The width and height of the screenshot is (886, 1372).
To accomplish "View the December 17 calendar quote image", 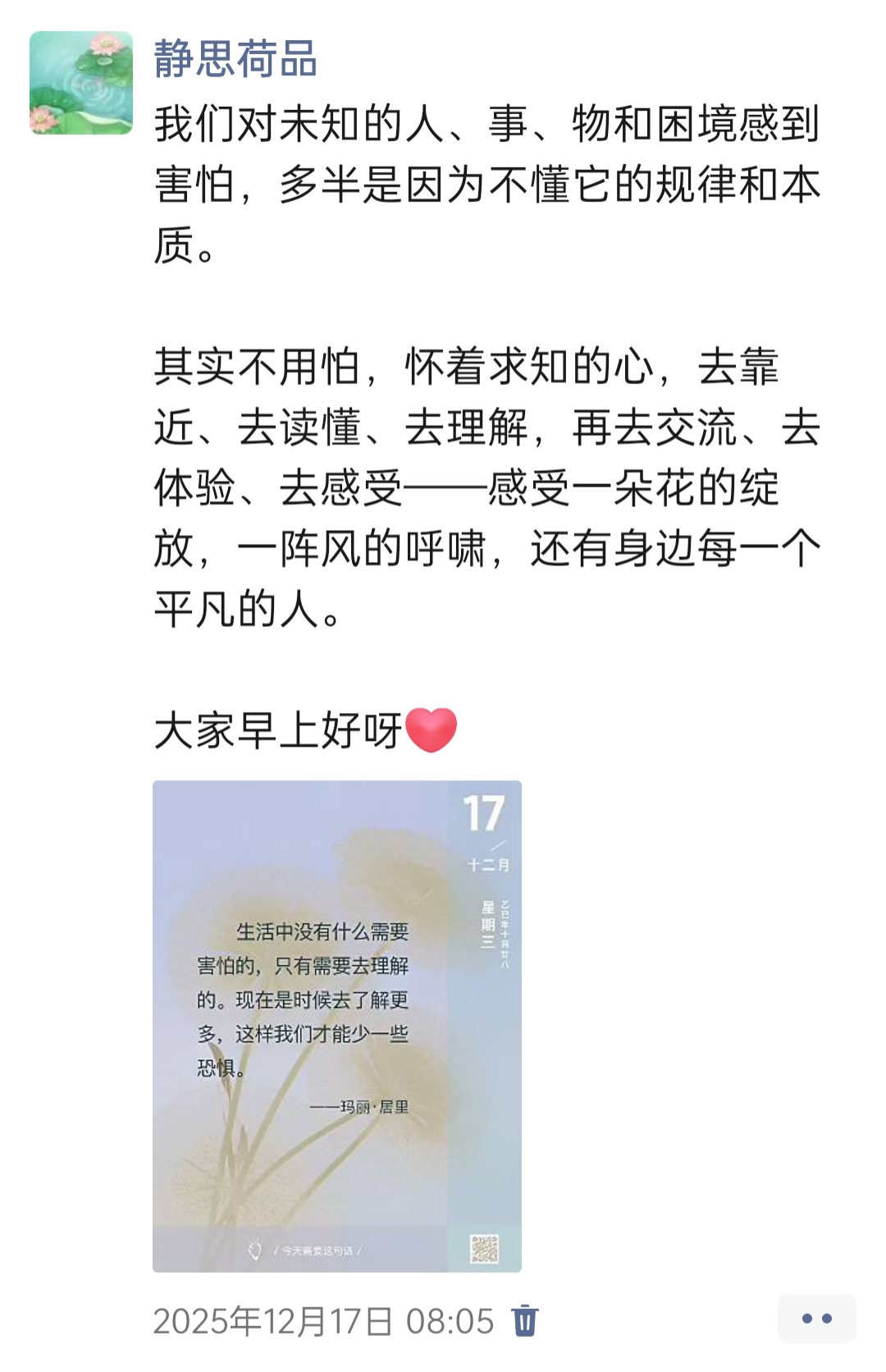I will 336,1026.
